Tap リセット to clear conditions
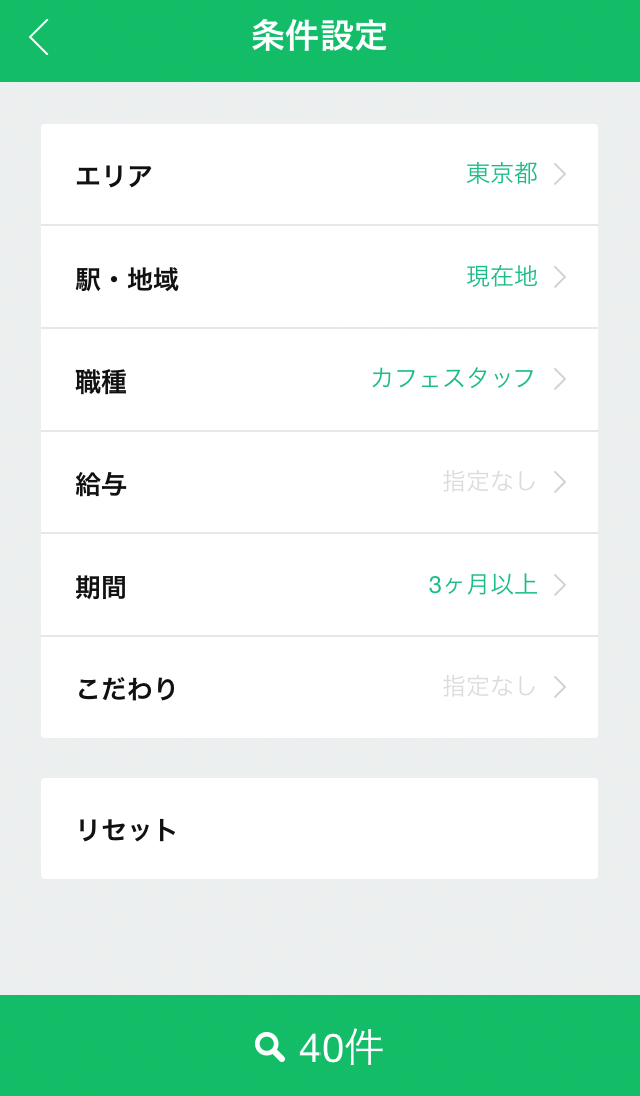Screen dimensions: 640x1096 [x=319, y=828]
